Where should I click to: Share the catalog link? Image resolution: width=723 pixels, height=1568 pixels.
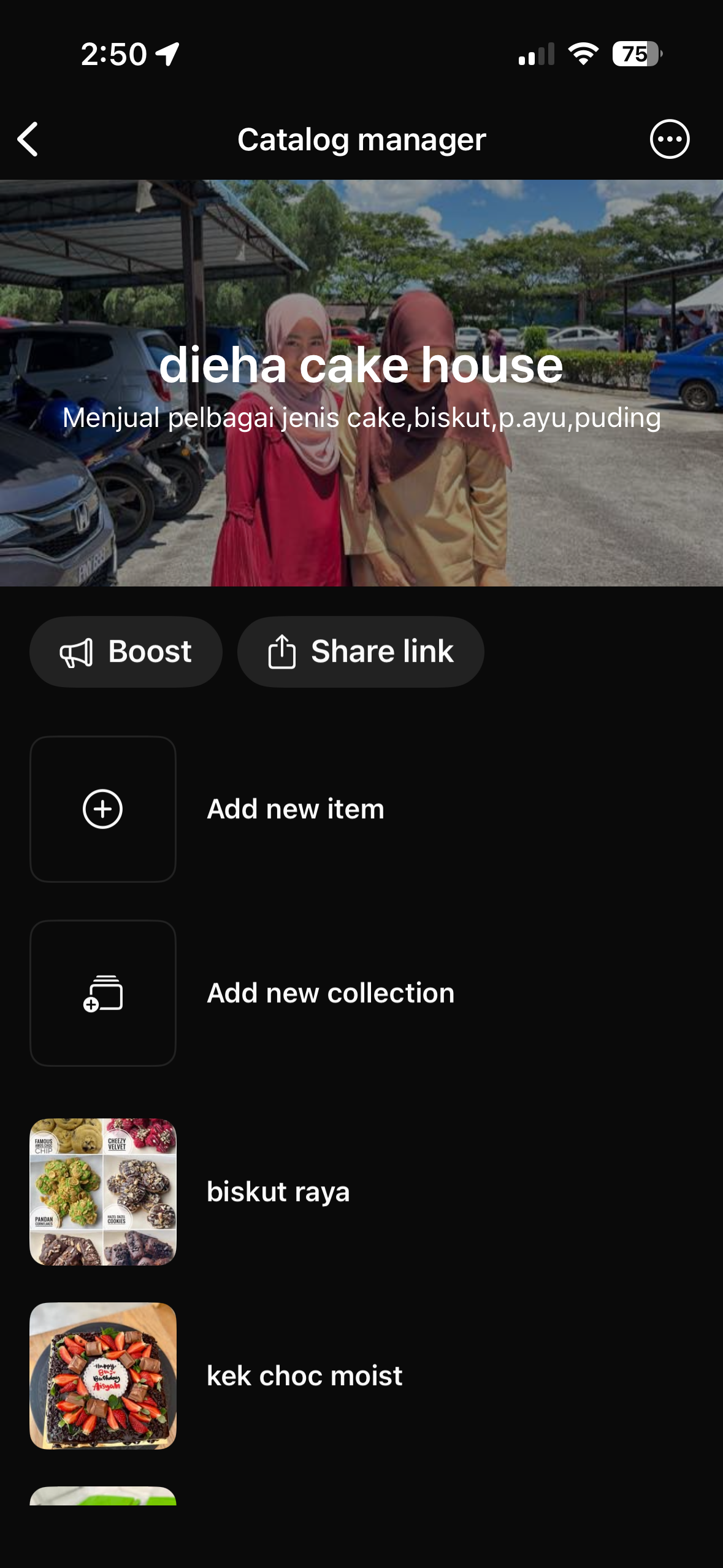click(361, 651)
